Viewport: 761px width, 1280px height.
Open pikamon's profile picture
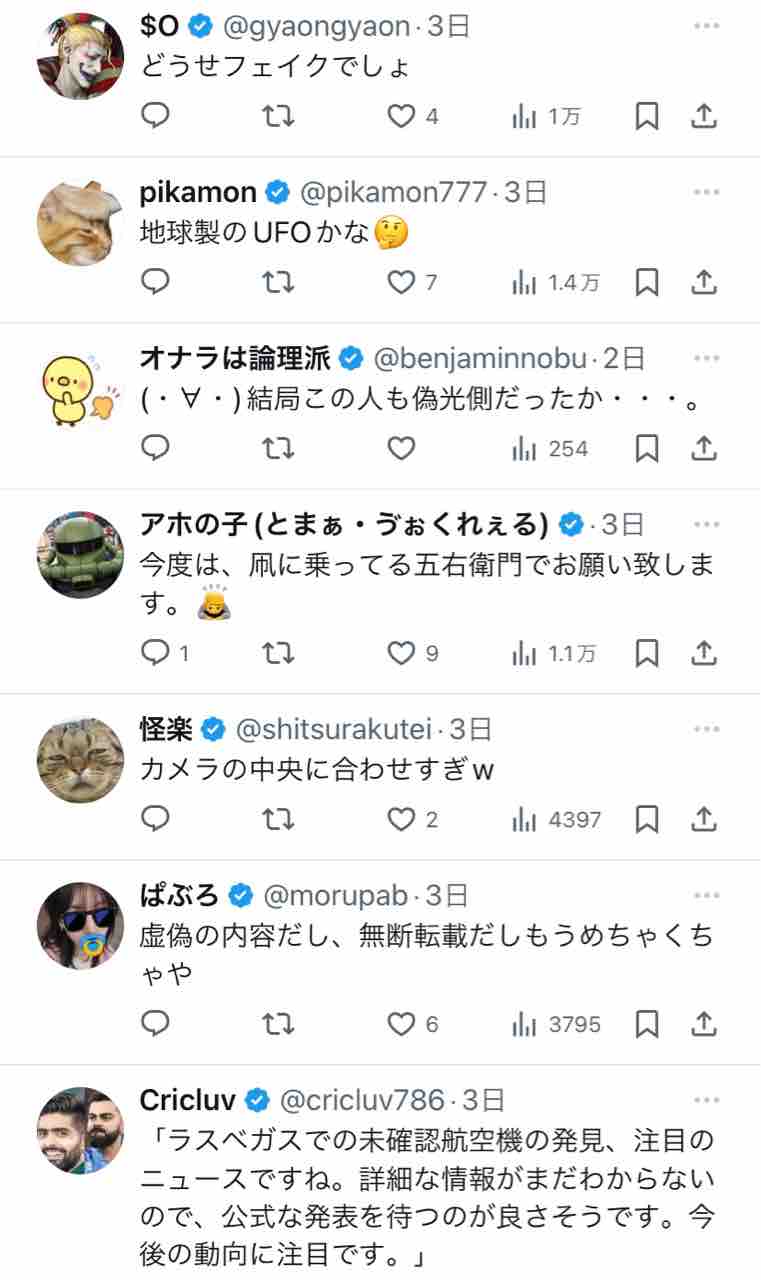[x=80, y=222]
